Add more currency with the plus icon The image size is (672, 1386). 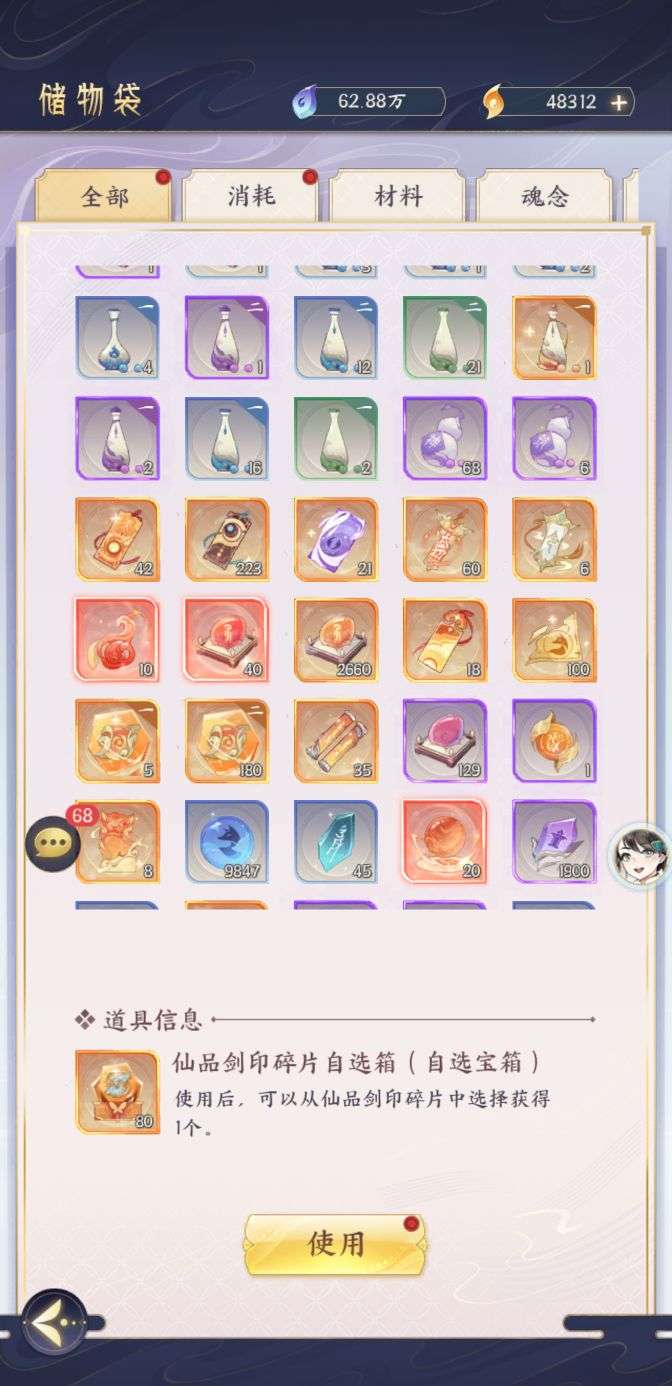tap(619, 102)
